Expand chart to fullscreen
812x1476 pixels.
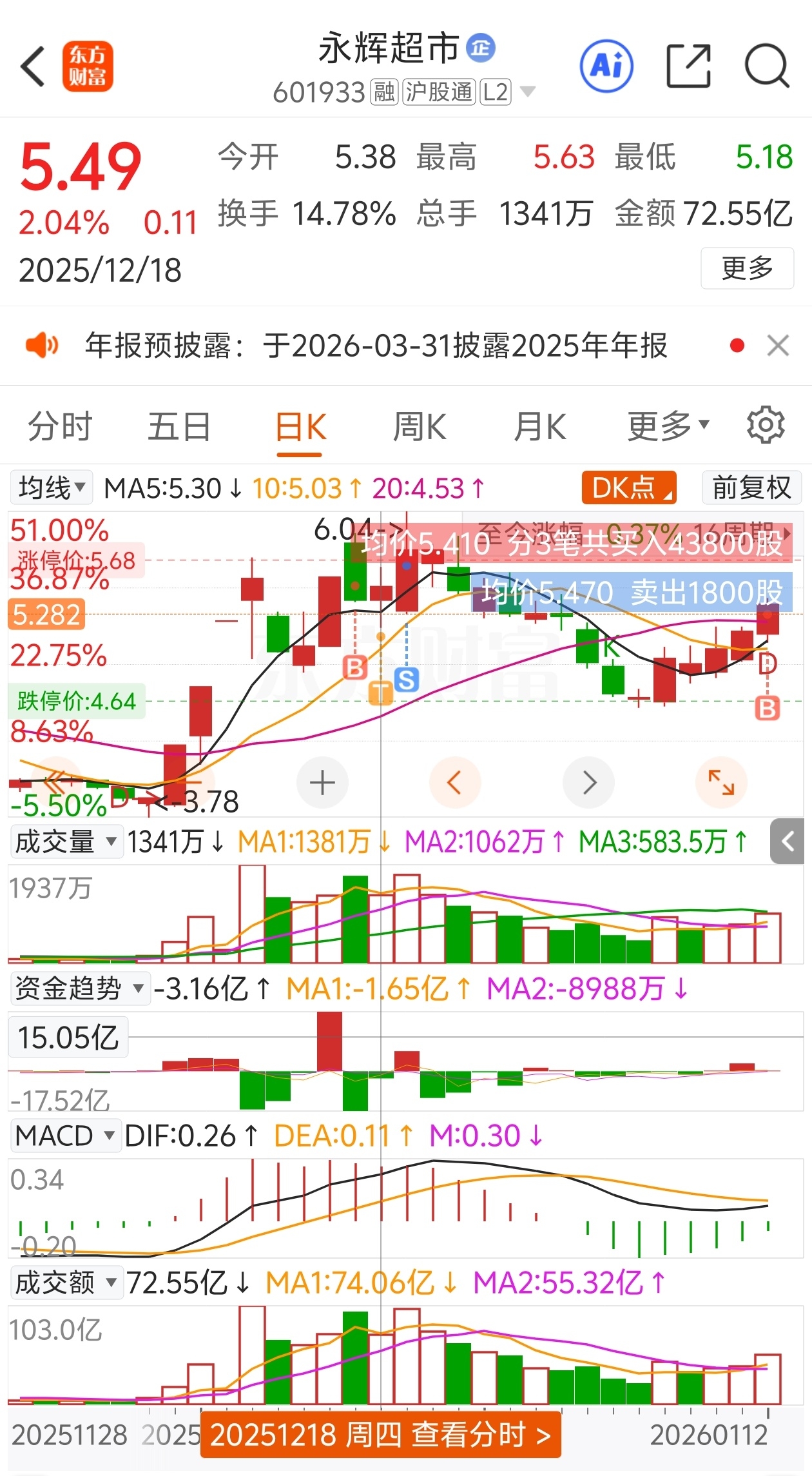721,782
